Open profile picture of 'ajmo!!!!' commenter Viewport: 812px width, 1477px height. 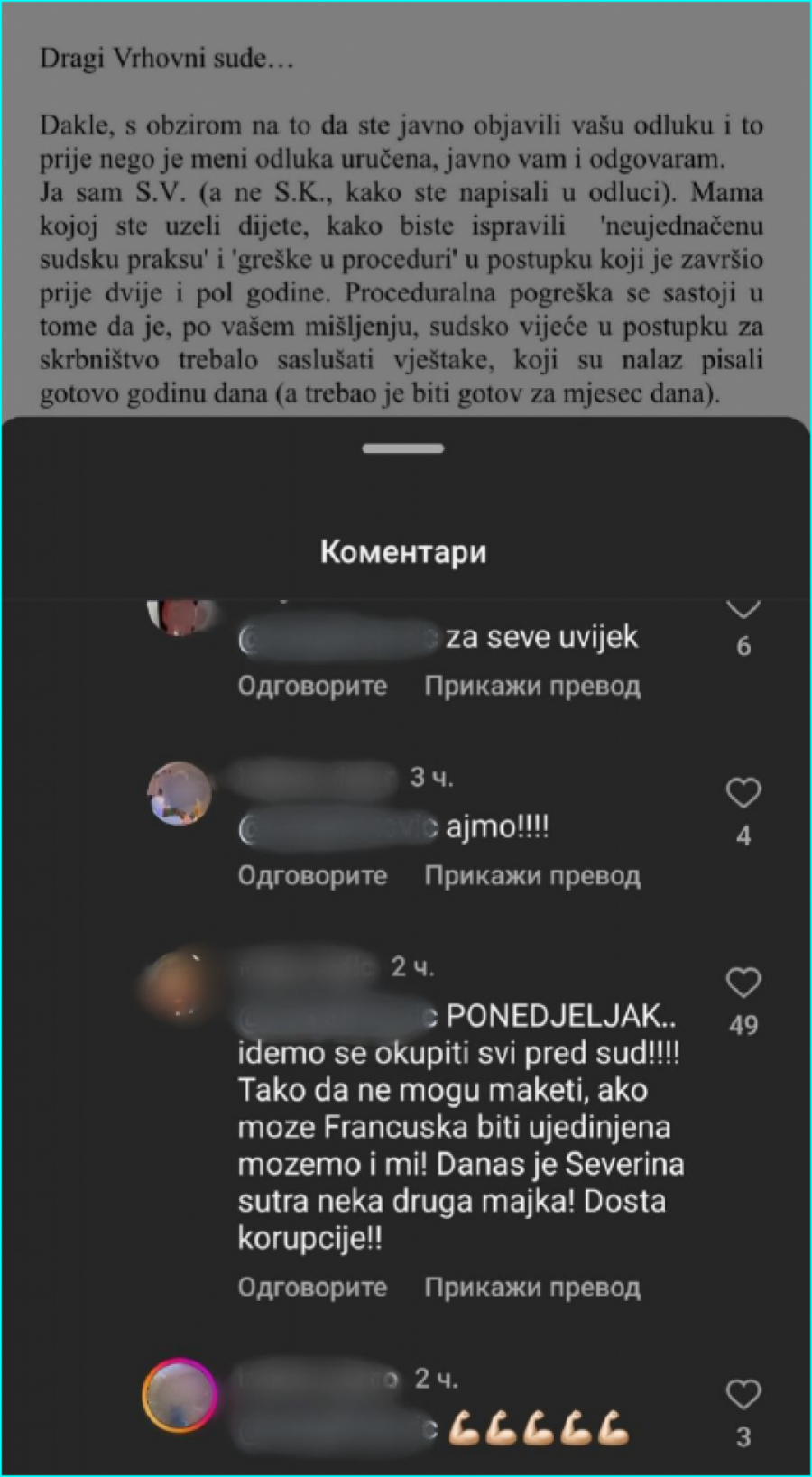pyautogui.click(x=180, y=794)
